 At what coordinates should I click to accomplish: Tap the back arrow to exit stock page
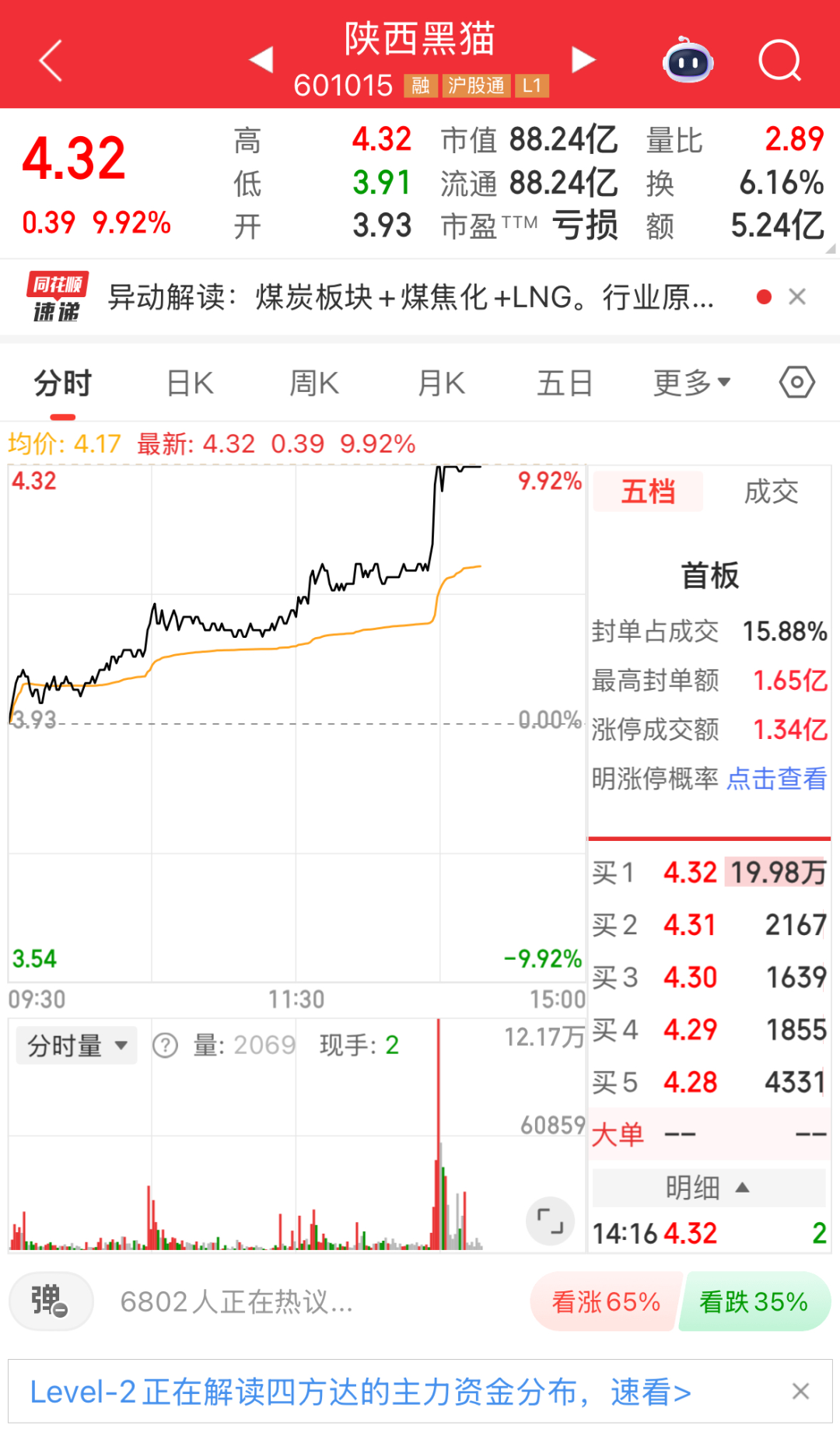[x=49, y=61]
